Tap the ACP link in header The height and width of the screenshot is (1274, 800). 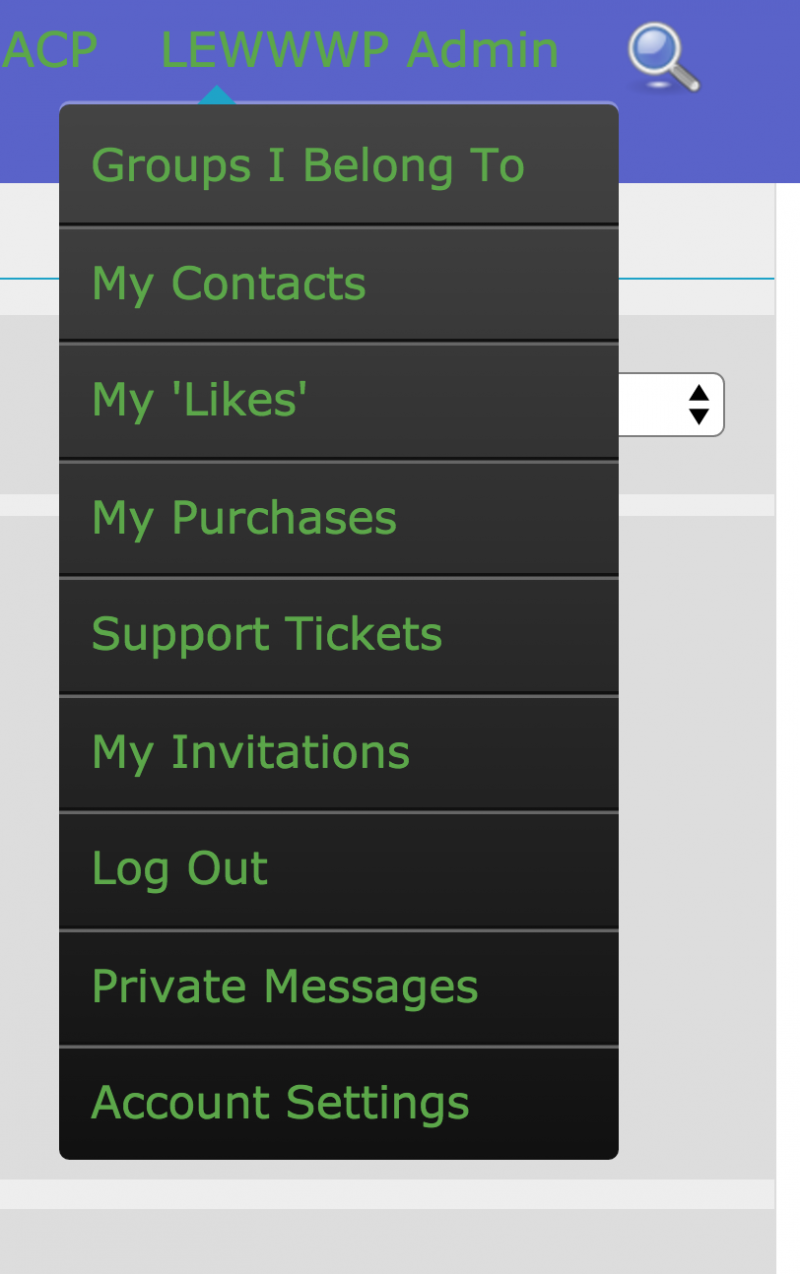(50, 50)
